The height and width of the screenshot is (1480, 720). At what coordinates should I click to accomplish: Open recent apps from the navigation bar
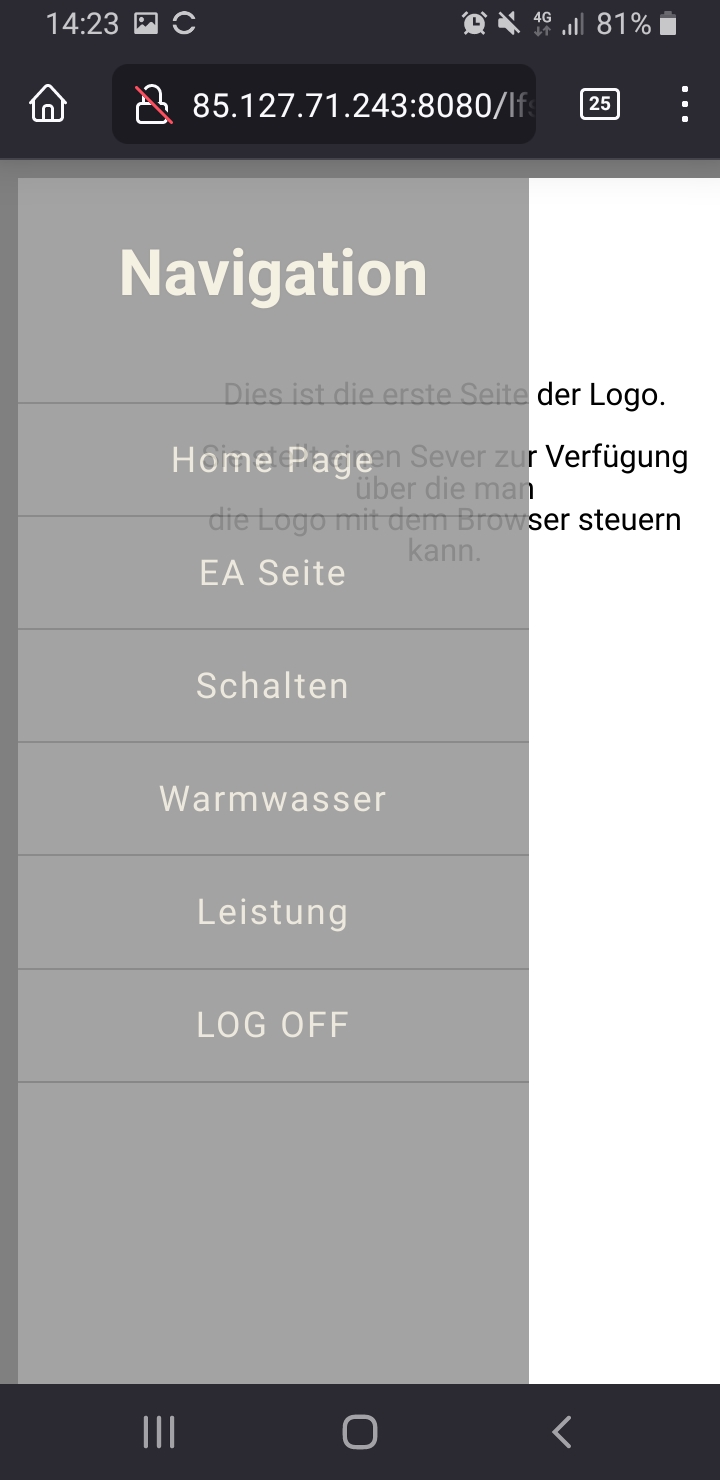pyautogui.click(x=159, y=1432)
